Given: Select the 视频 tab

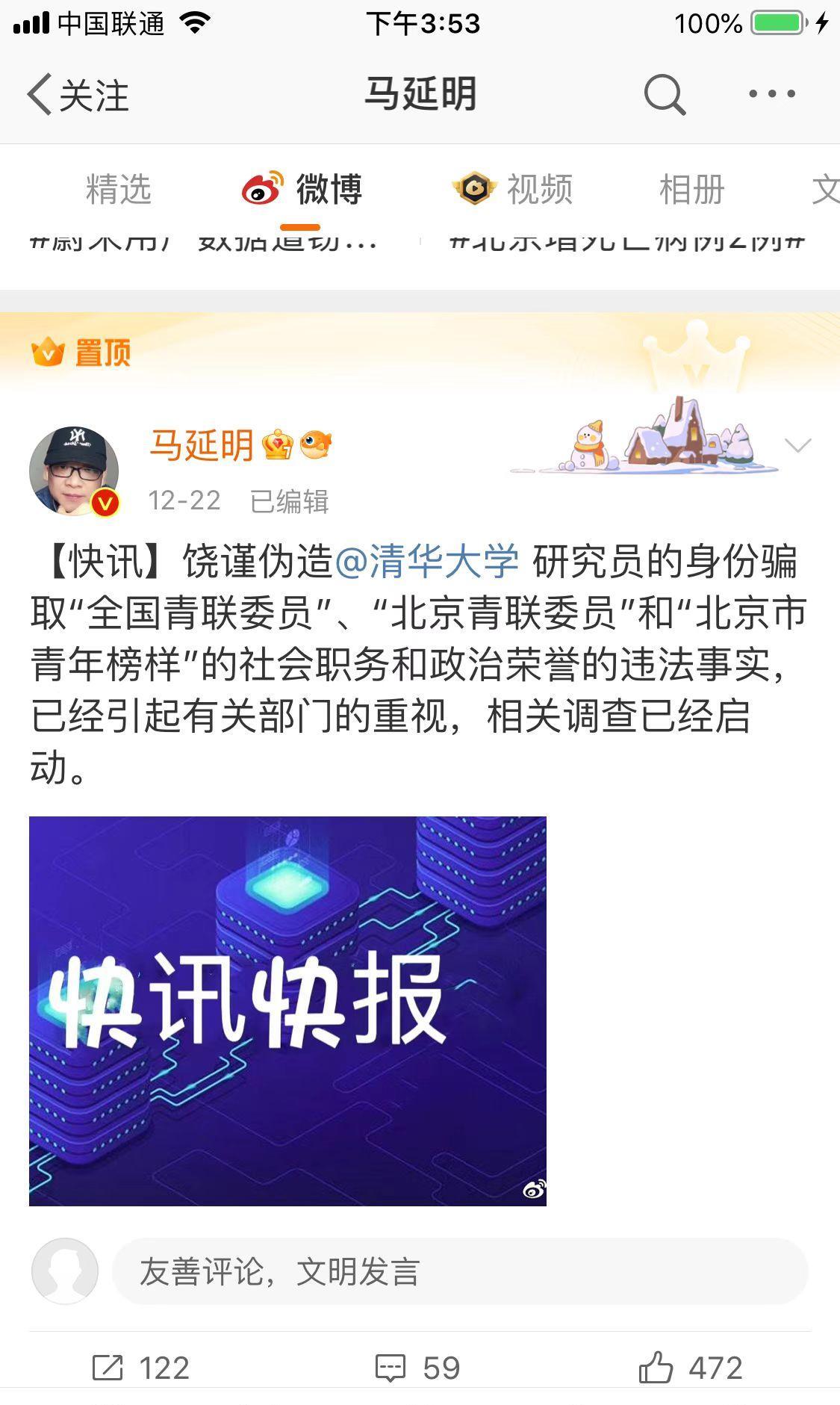Looking at the screenshot, I should pos(539,189).
